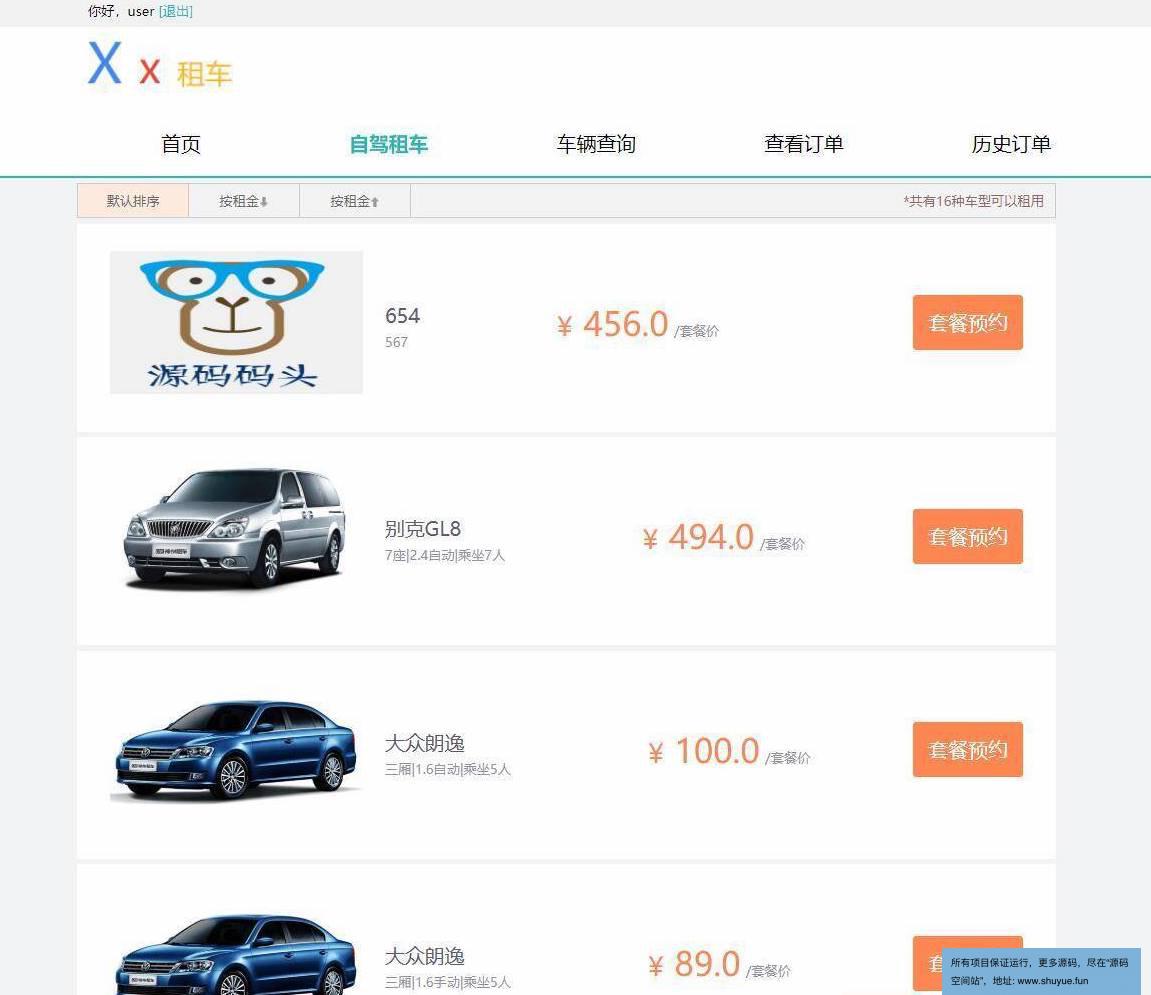This screenshot has width=1151, height=995.
Task: Open the 历史订单 history tab
Action: tap(1011, 144)
